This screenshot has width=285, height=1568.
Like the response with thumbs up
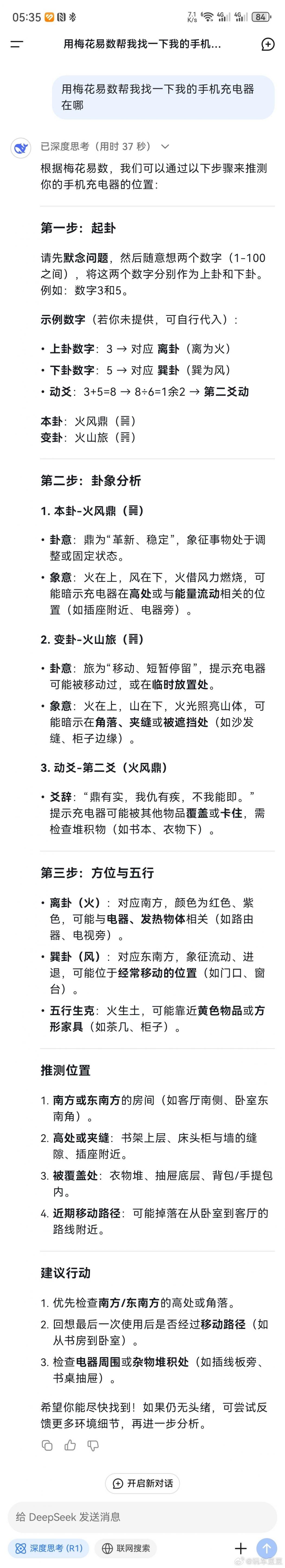click(70, 1445)
